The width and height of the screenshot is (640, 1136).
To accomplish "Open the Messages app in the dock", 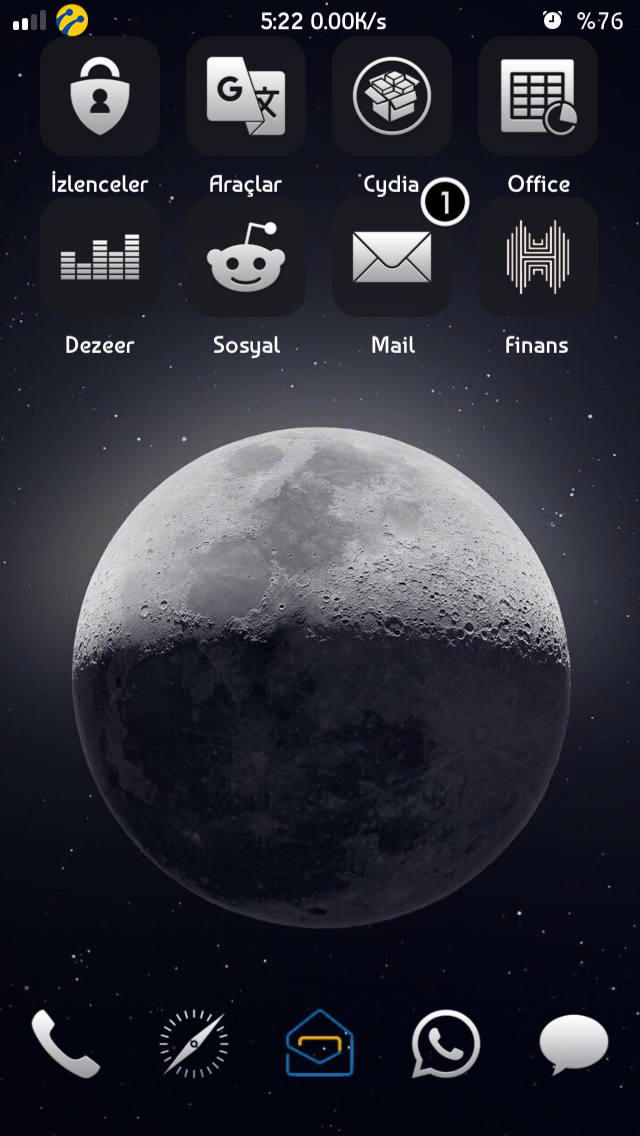I will pyautogui.click(x=573, y=1044).
